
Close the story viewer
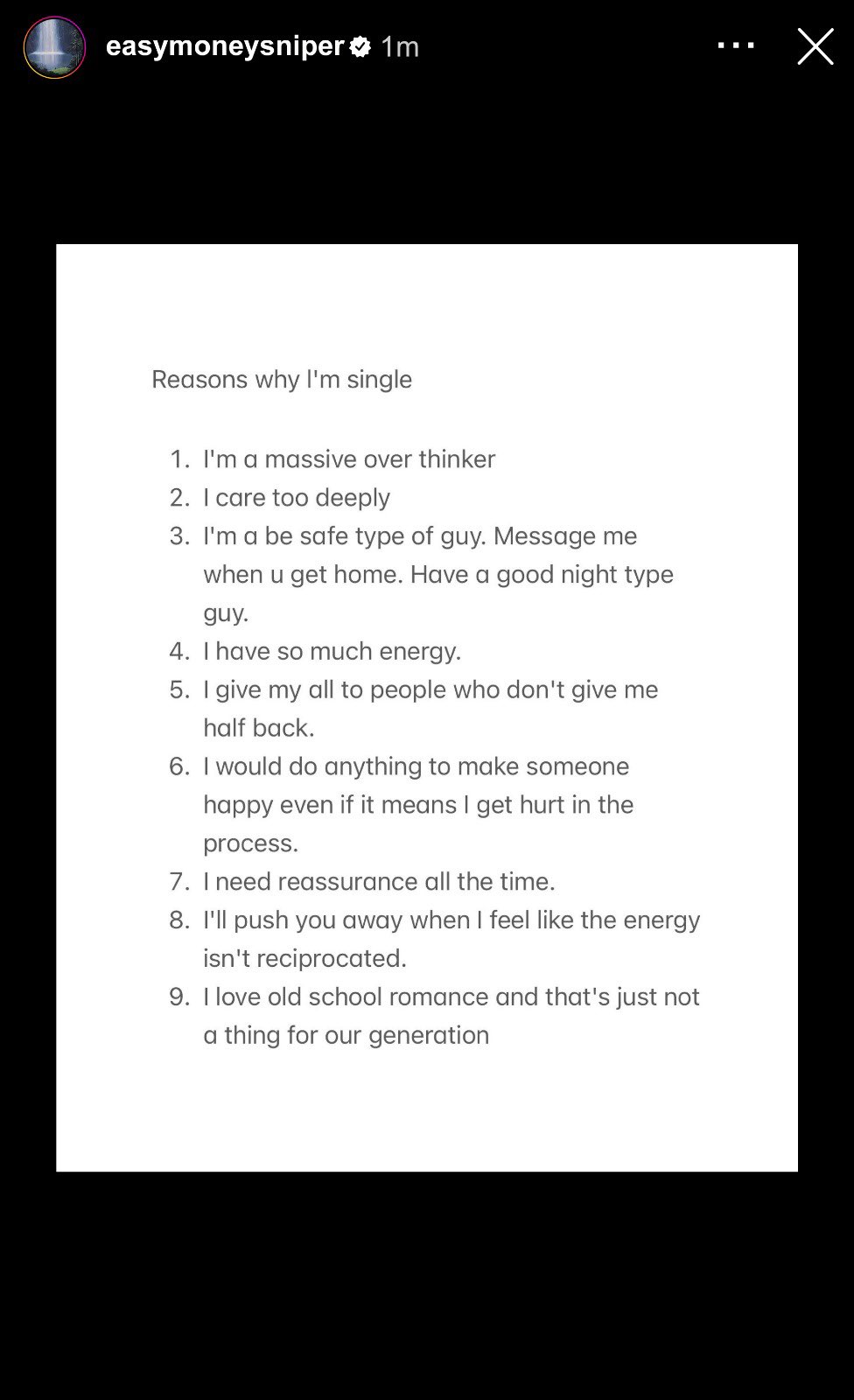(815, 46)
